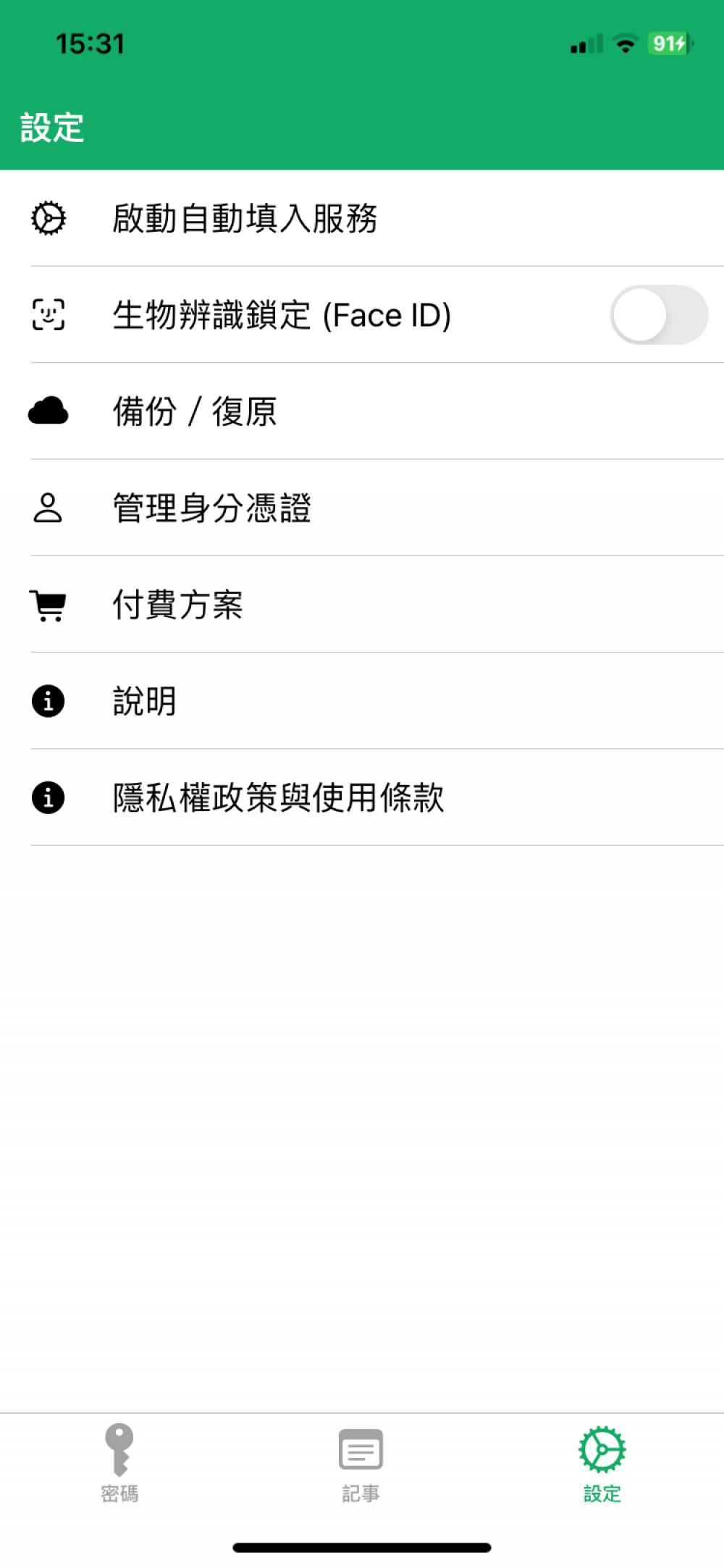This screenshot has height=1568, width=724.
Task: Open 啟動自動填入服務 setting
Action: coord(245,218)
